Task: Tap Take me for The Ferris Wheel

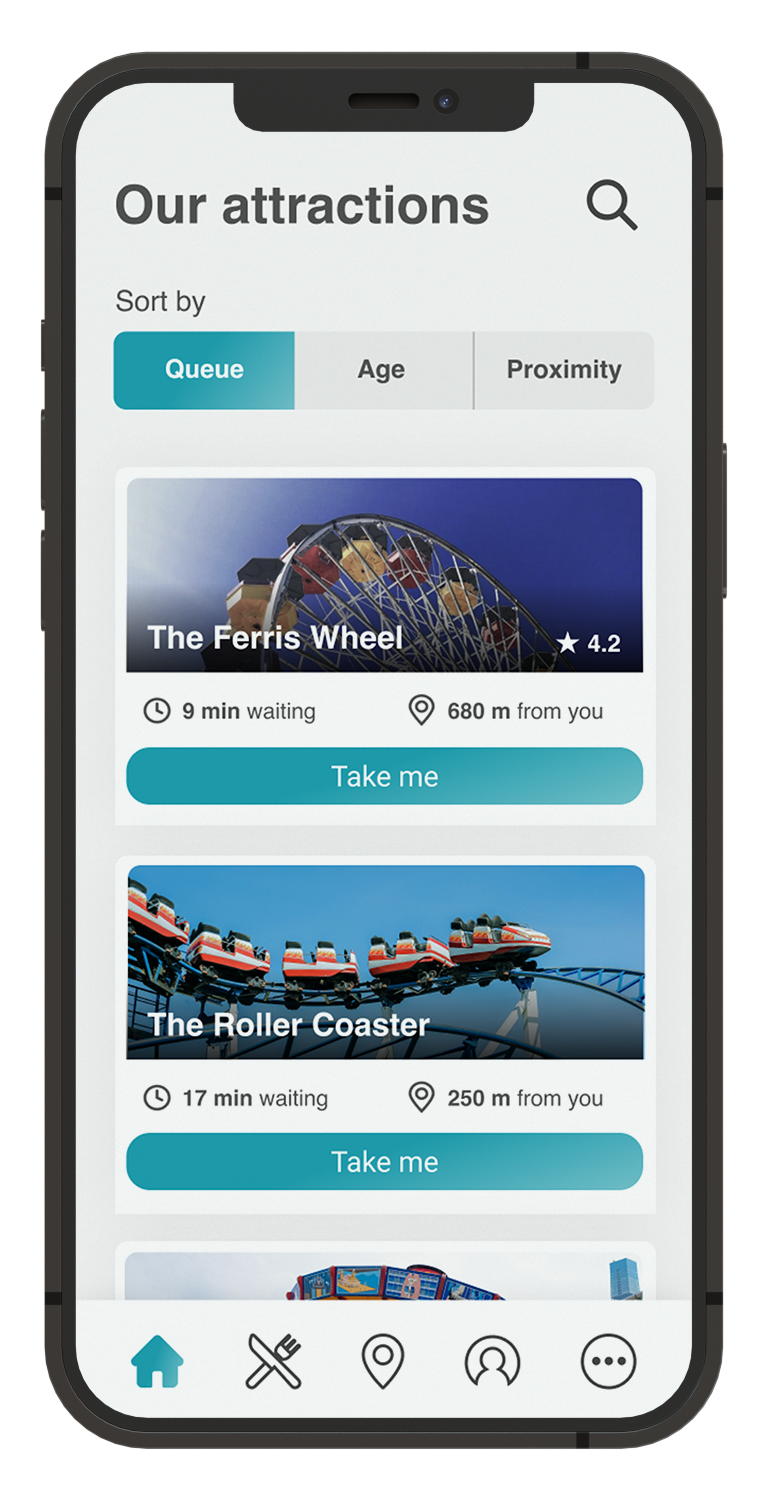Action: click(x=385, y=776)
